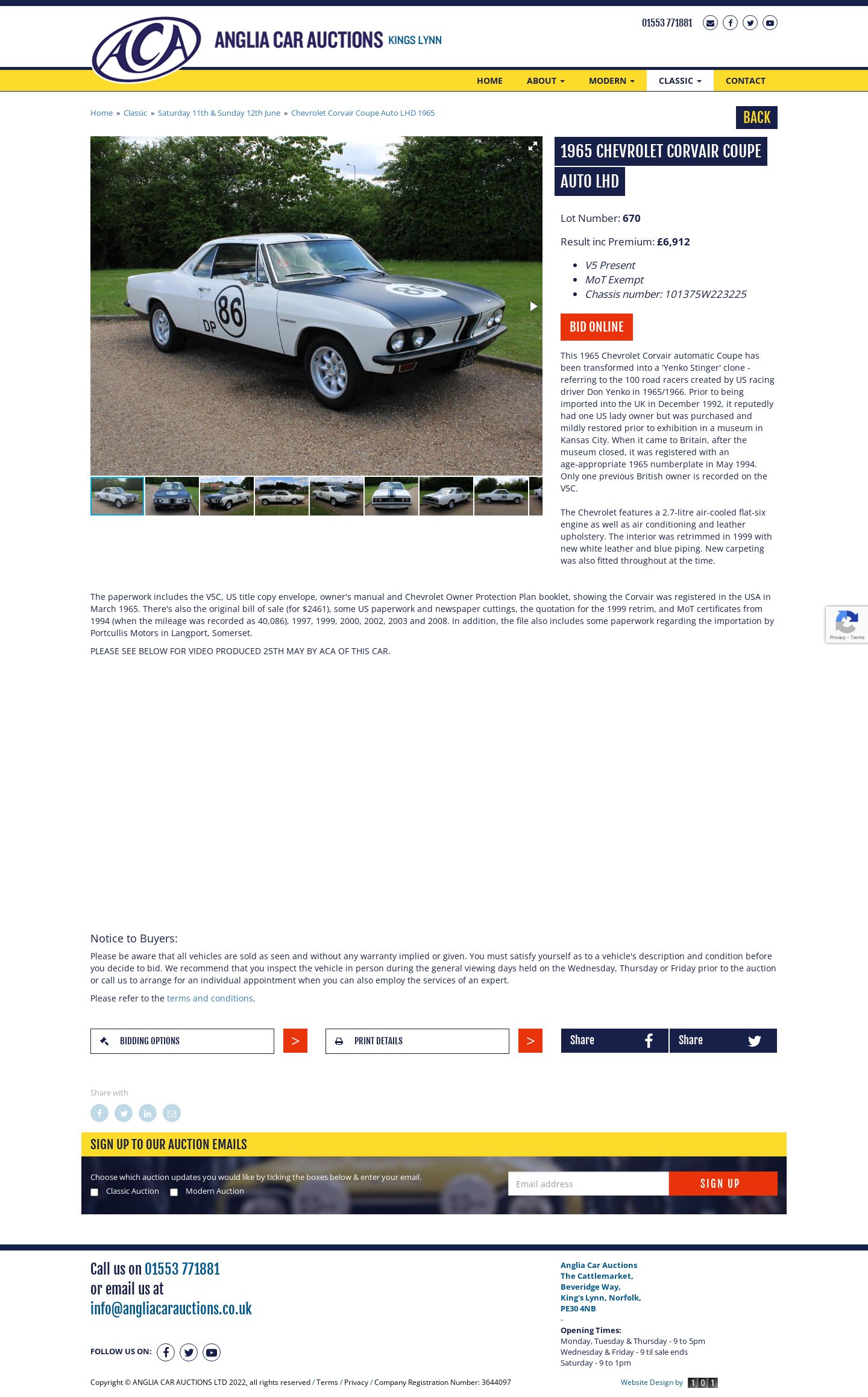Select the second thumbnail, the car's front view
Image resolution: width=868 pixels, height=1397 pixels.
[172, 496]
